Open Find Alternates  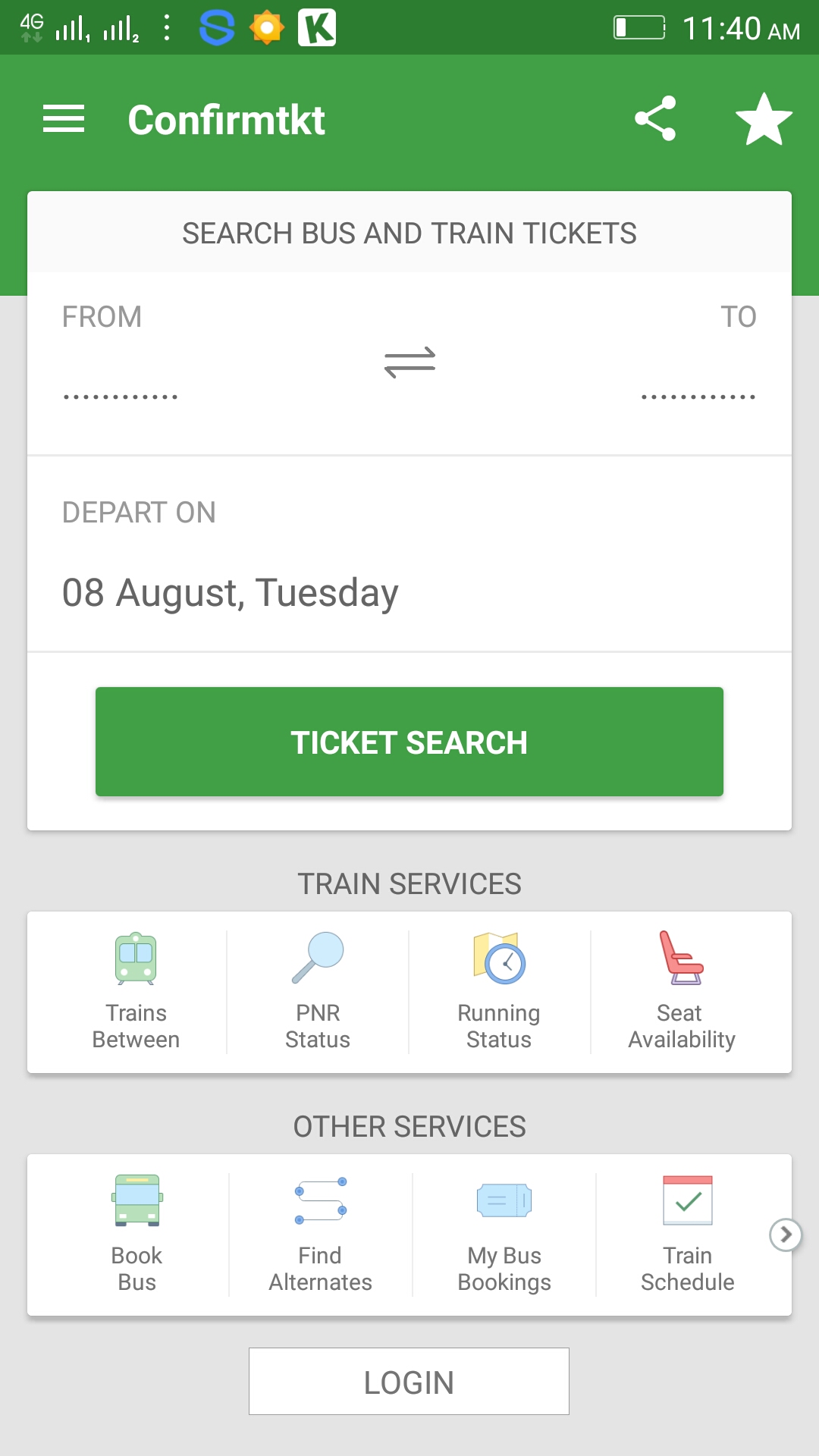click(320, 1235)
